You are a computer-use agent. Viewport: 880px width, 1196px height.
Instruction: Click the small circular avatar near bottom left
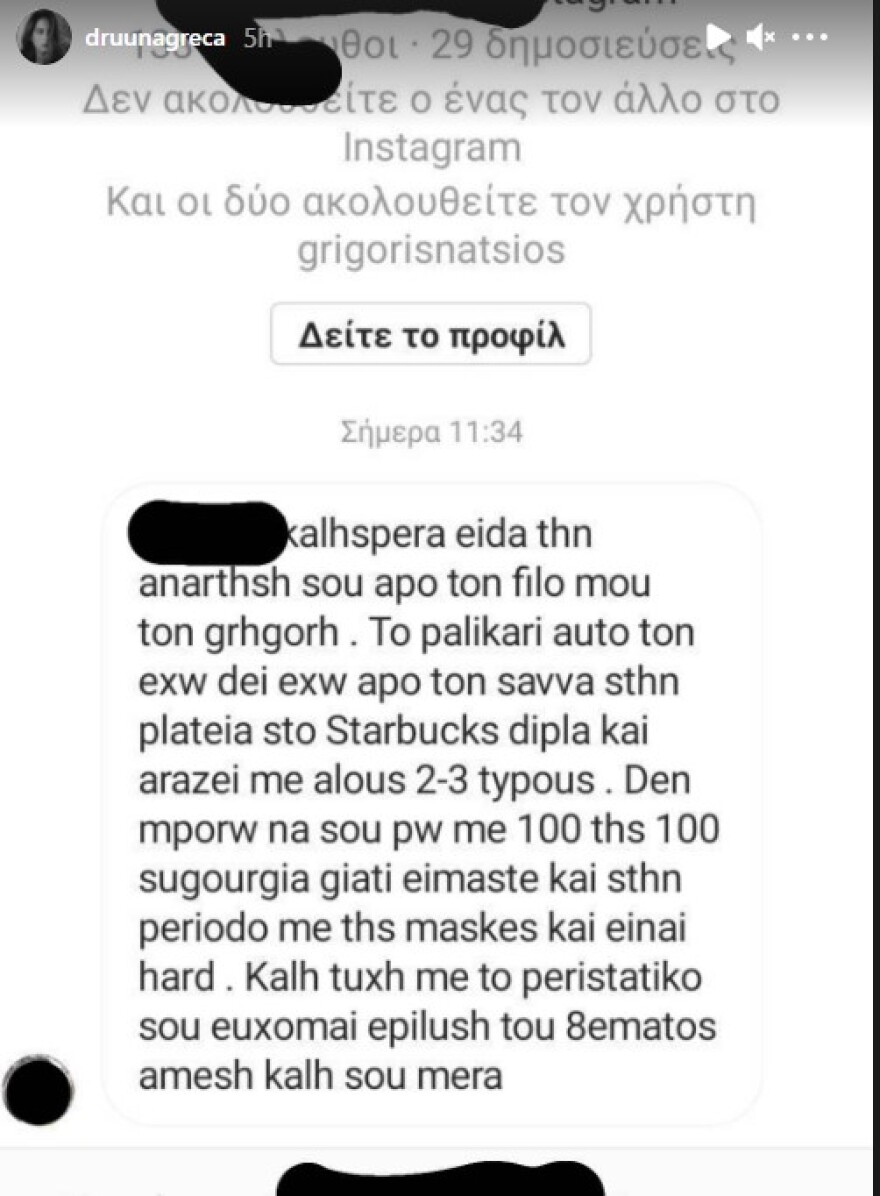point(37,1090)
